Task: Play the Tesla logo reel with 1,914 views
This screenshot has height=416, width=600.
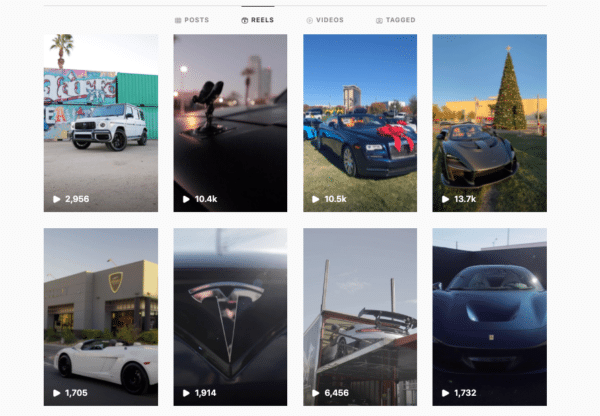Action: click(x=230, y=315)
